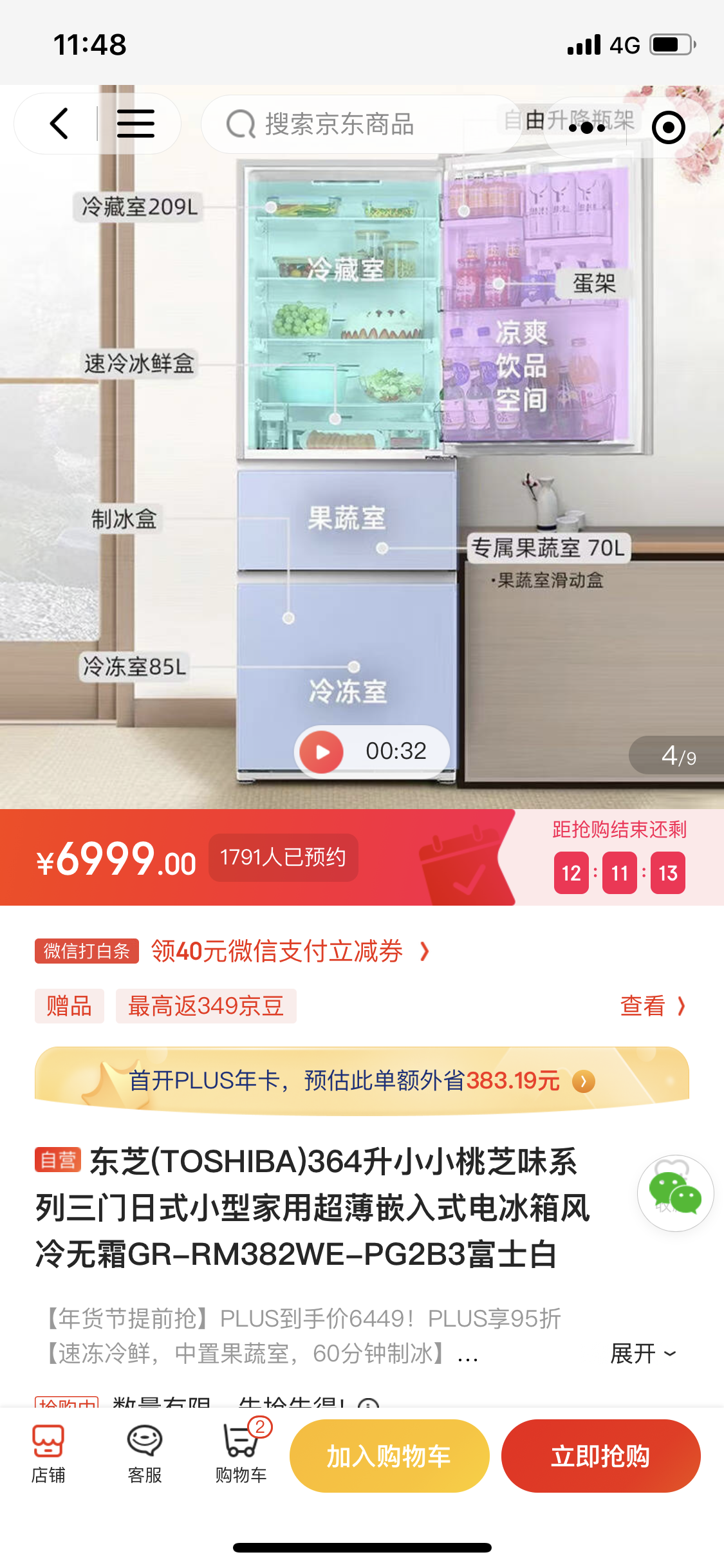The width and height of the screenshot is (724, 1568).
Task: Expand the product description with 展开
Action: pos(642,1353)
